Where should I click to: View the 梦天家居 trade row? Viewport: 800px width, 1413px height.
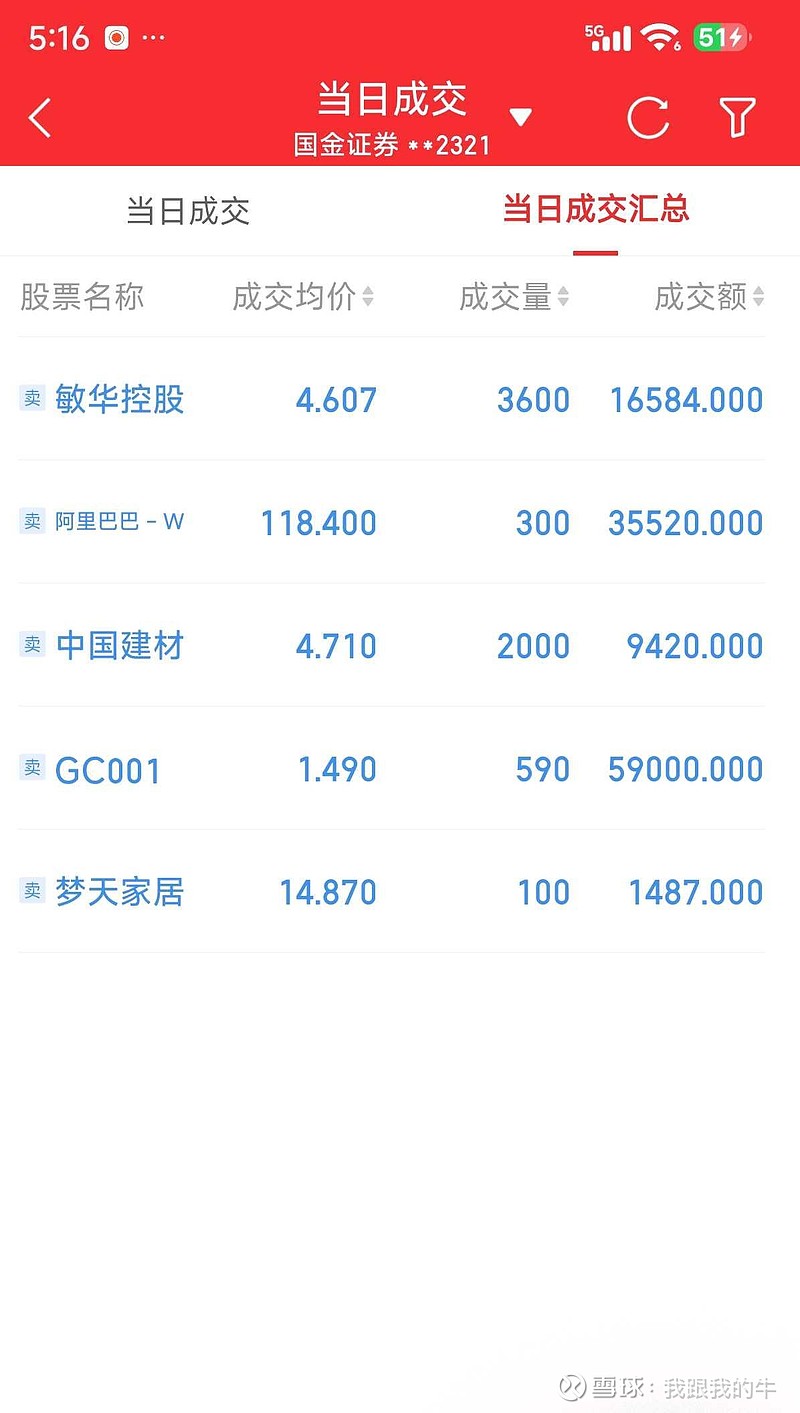[391, 891]
